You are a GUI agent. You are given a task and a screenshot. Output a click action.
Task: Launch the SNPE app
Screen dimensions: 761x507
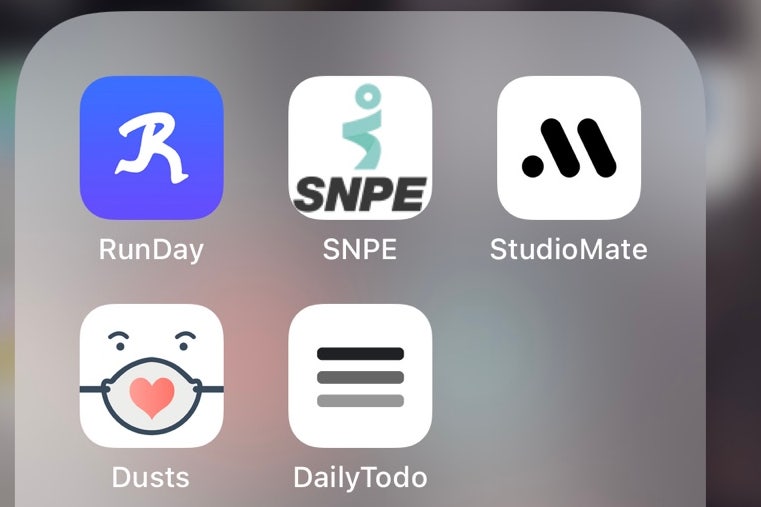tap(360, 148)
